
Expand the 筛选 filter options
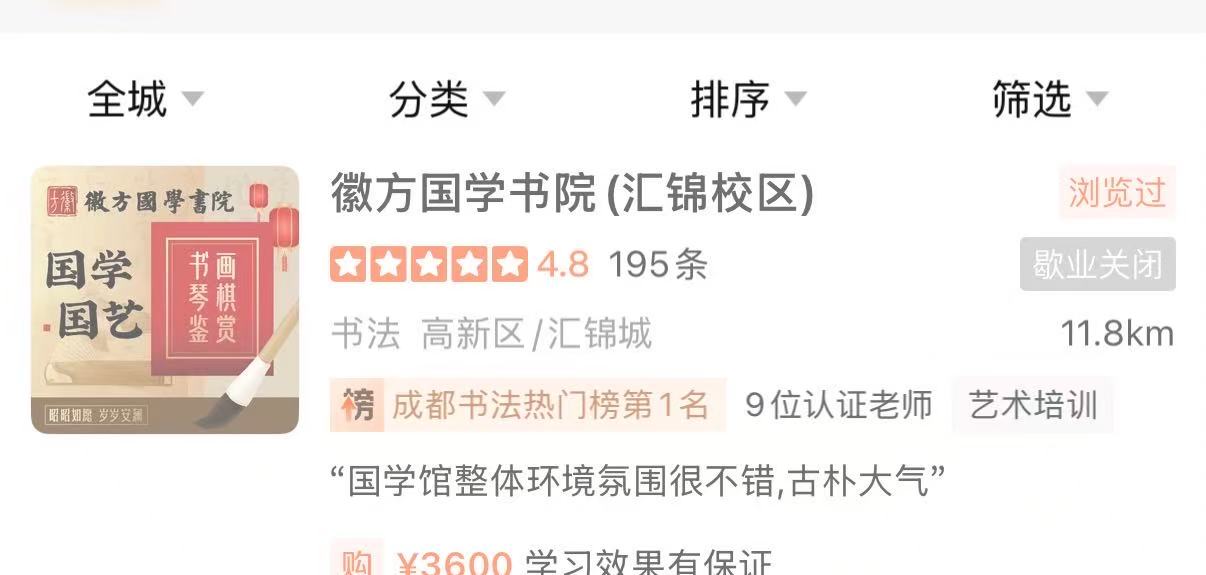[1049, 99]
